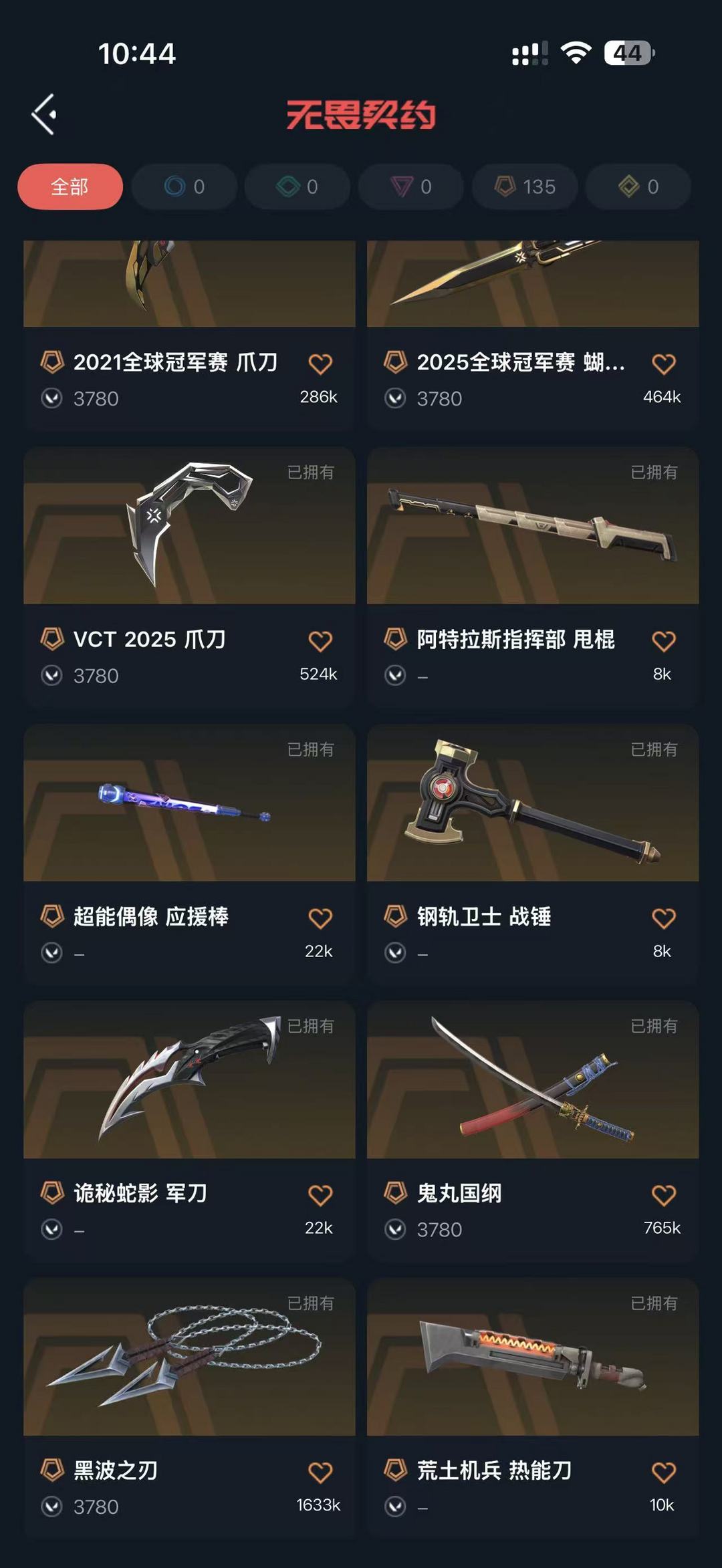This screenshot has width=722, height=1568.
Task: Filter by the green diamond tier chip
Action: click(297, 186)
